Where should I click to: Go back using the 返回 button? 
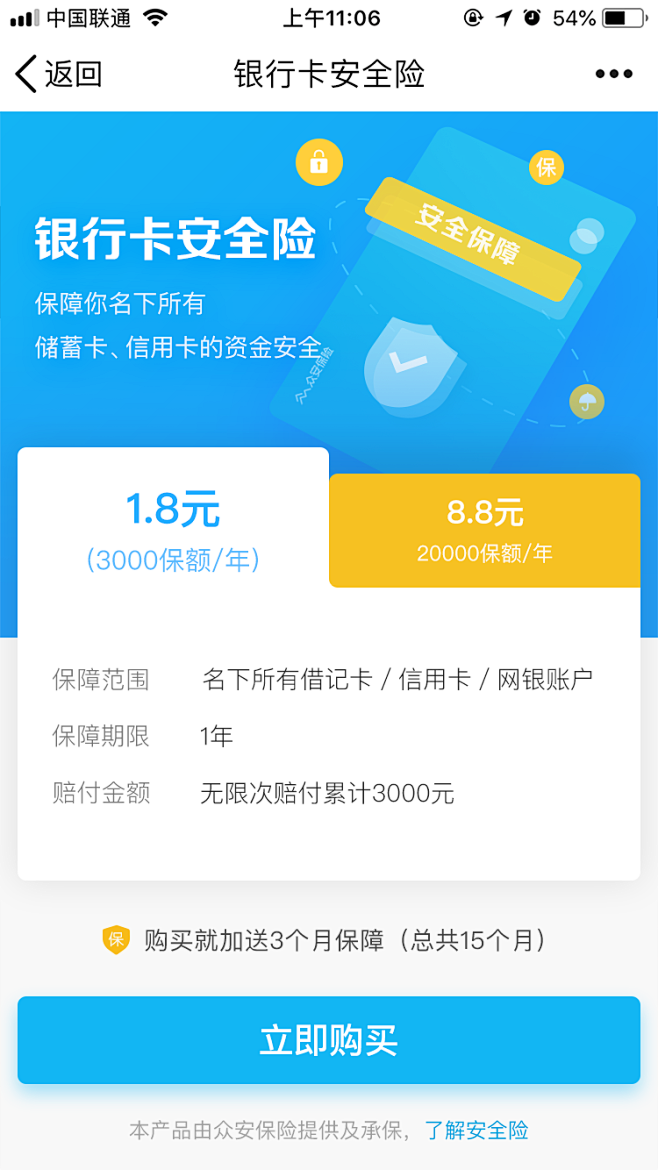click(x=60, y=74)
